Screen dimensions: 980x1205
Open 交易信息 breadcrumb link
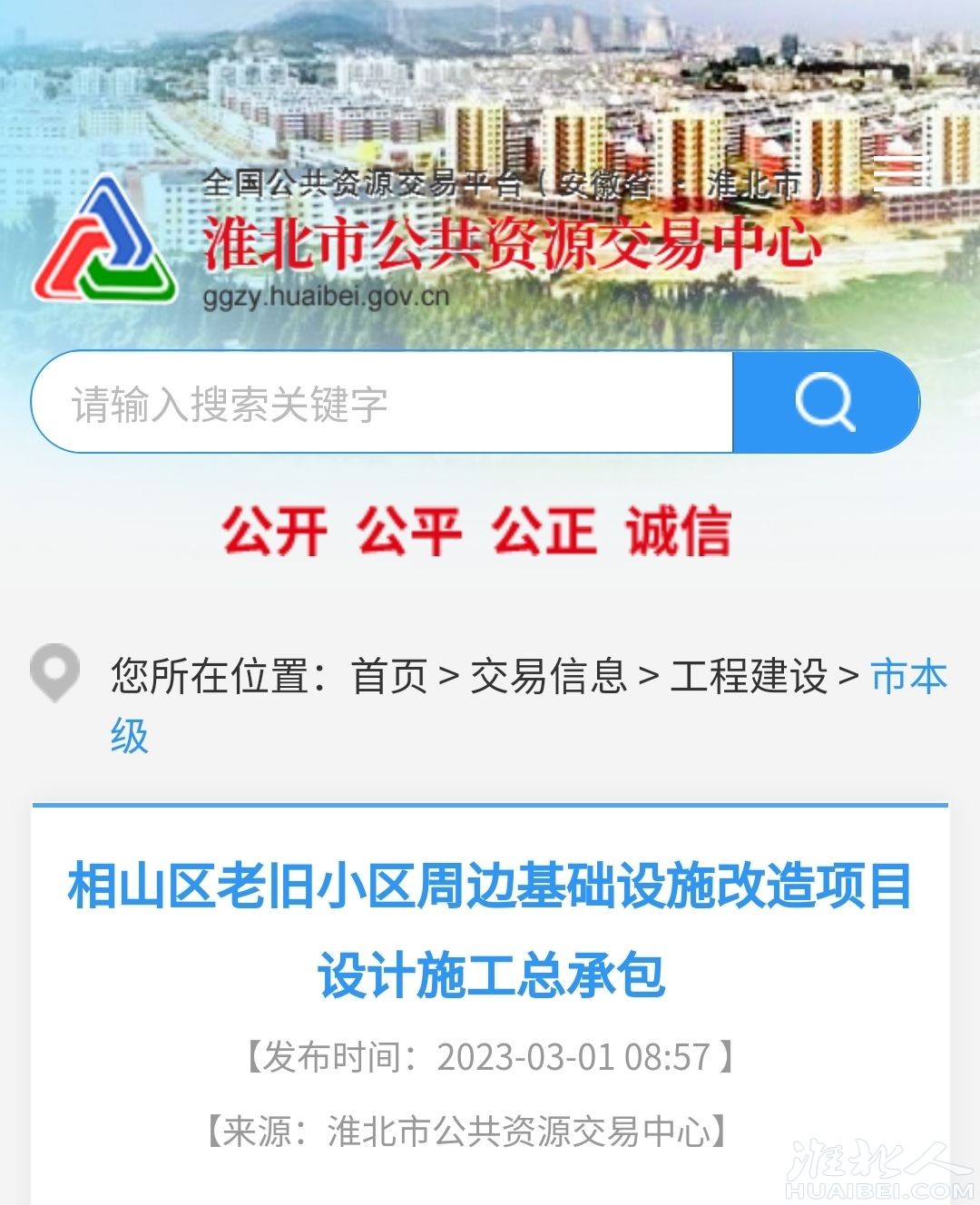[x=548, y=676]
